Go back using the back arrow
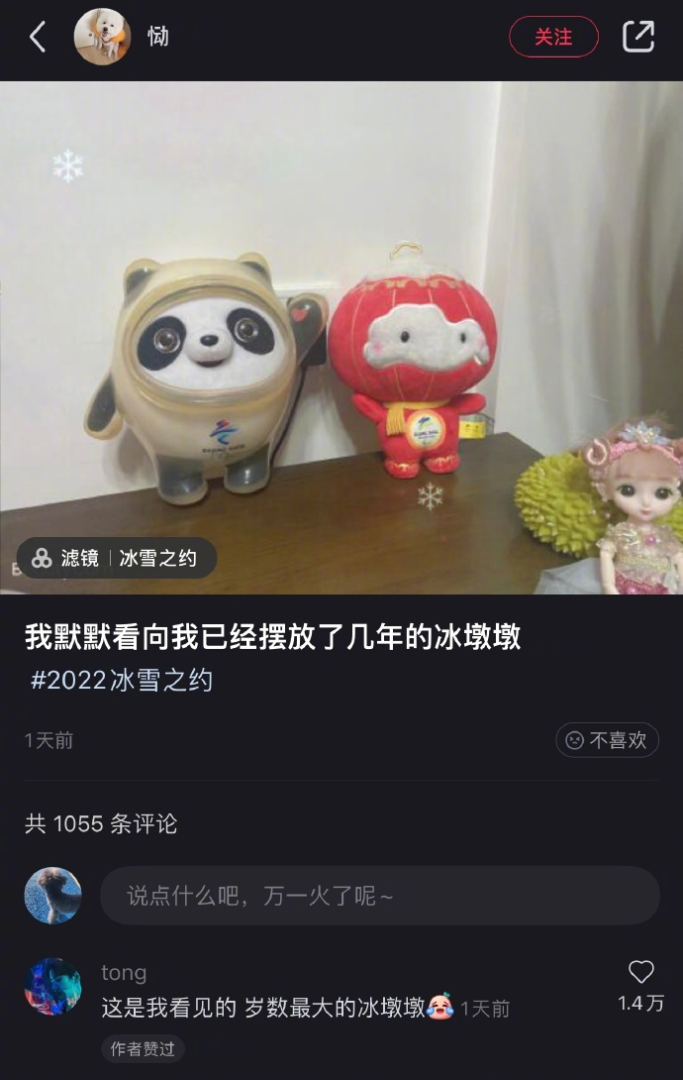Viewport: 683px width, 1080px height. 38,37
